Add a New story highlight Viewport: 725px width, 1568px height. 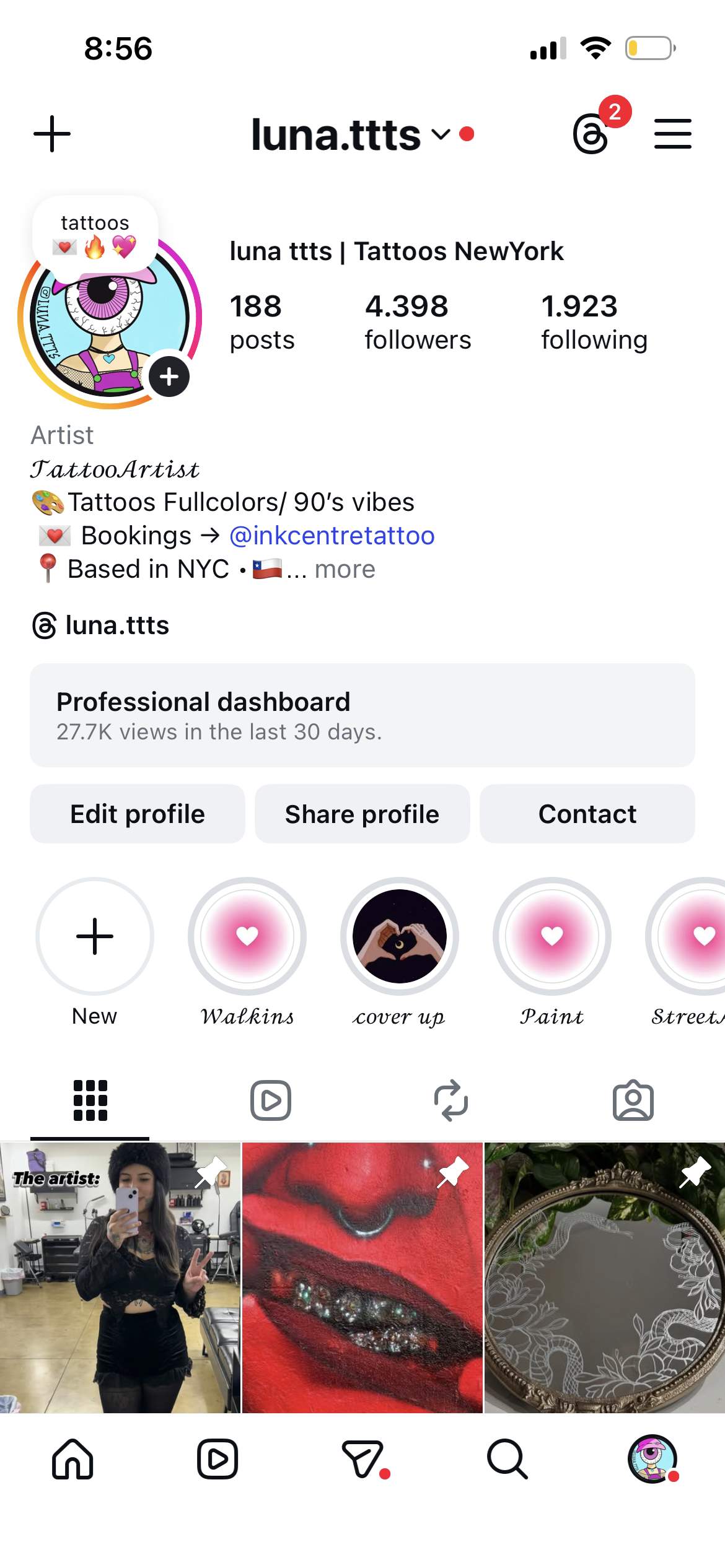point(95,936)
